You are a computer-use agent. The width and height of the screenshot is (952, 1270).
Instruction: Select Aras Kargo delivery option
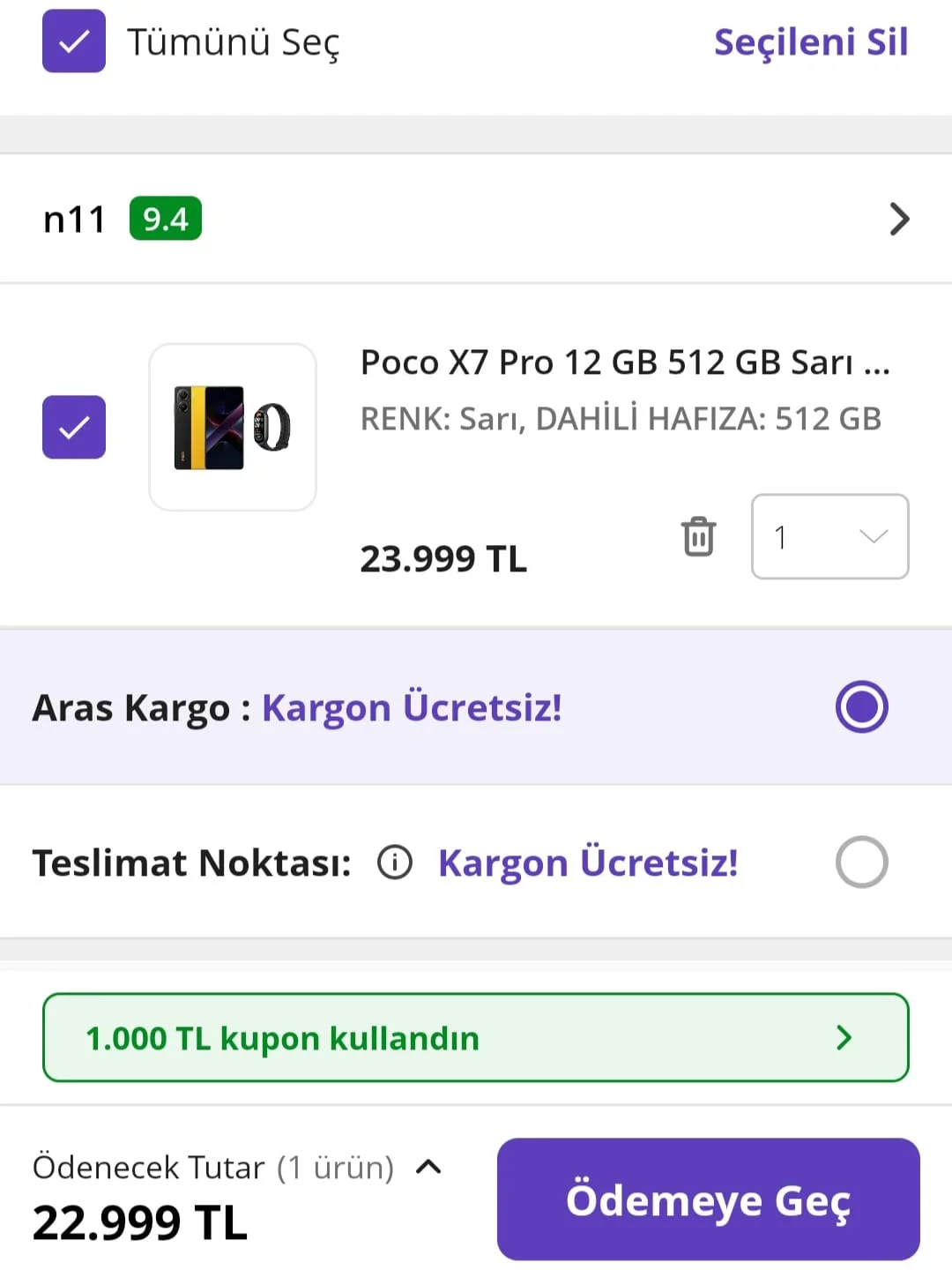(861, 706)
